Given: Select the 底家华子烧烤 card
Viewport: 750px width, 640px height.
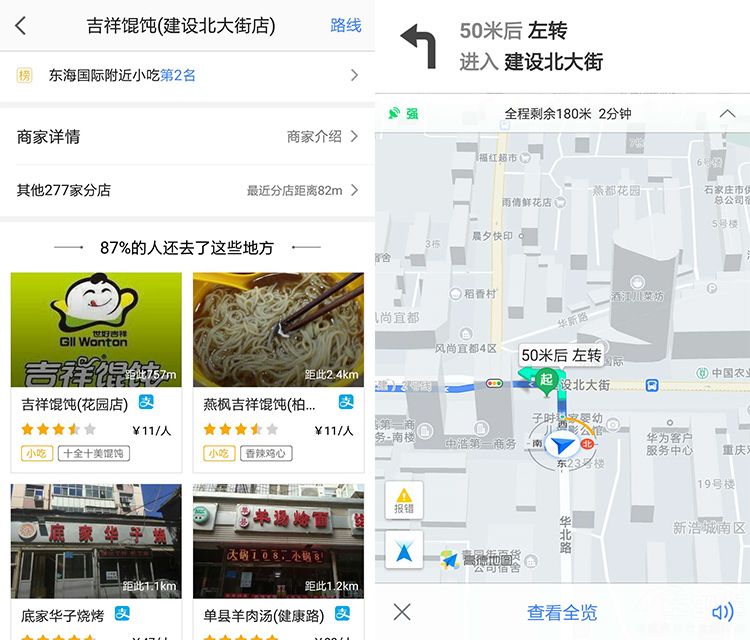Looking at the screenshot, I should coord(96,560).
